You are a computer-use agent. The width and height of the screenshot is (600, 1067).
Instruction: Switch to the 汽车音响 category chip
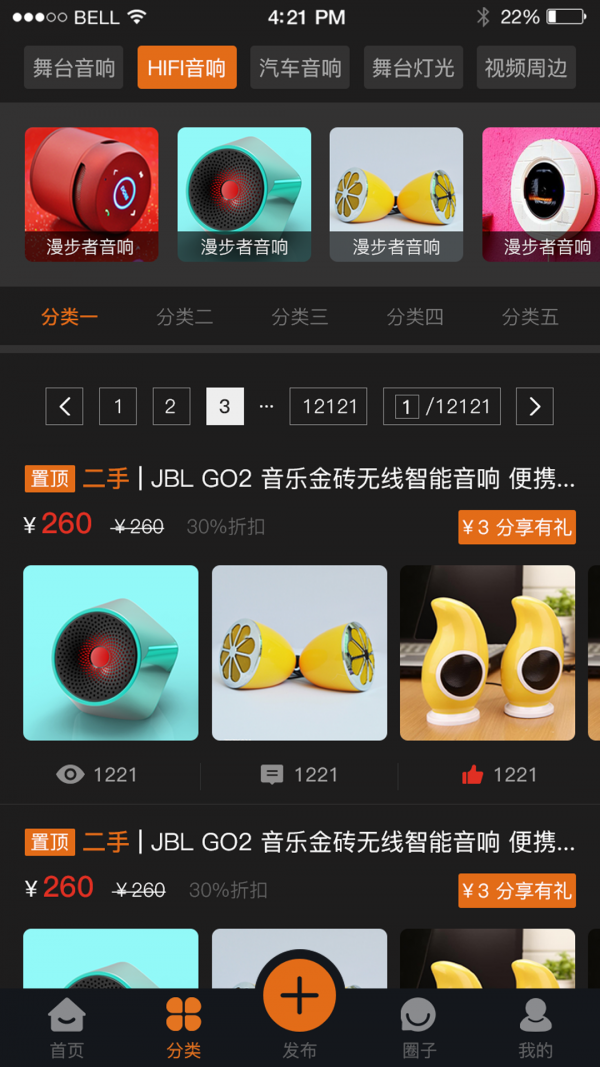tap(300, 68)
